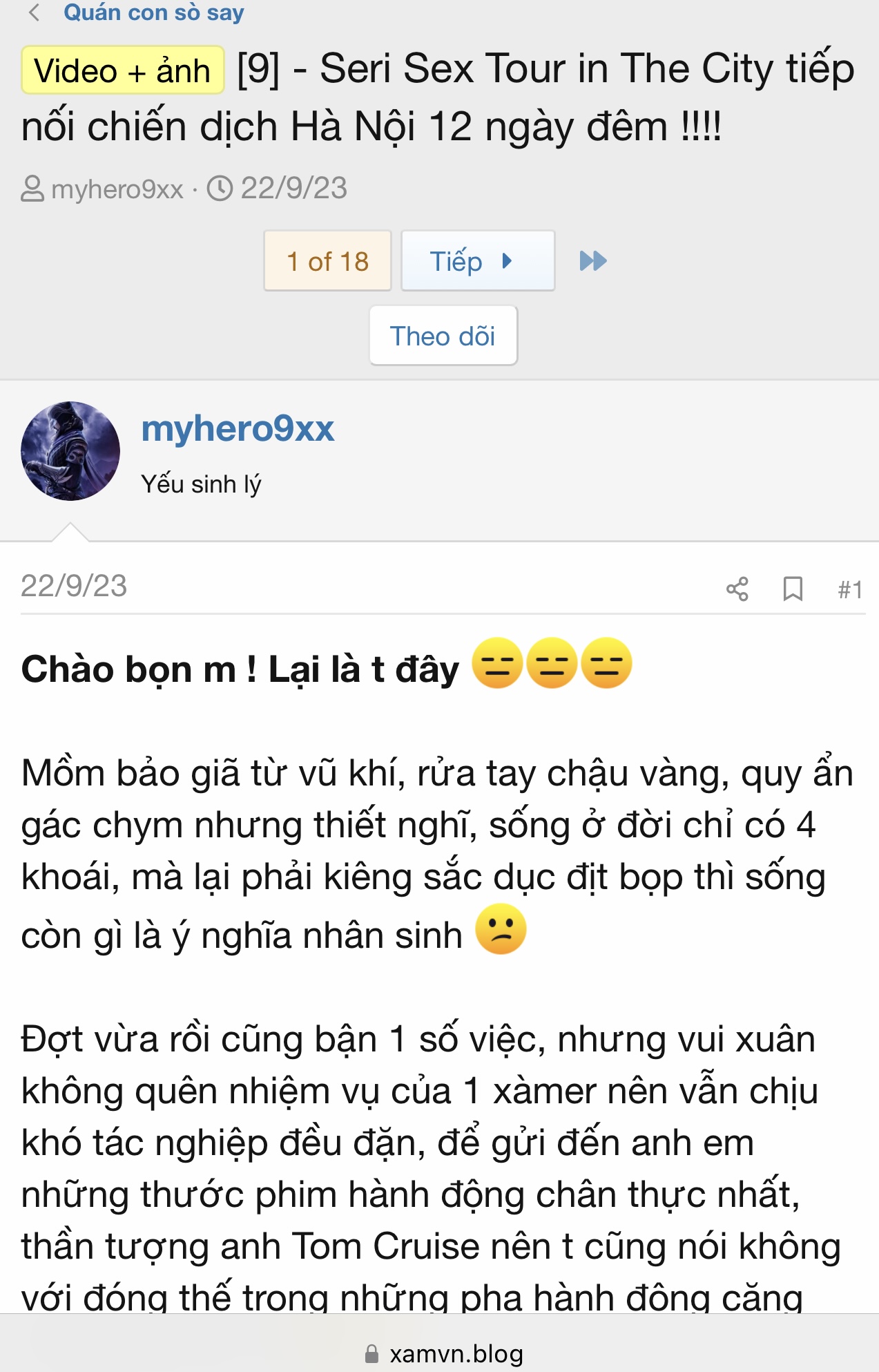Open the bold myhero9xx username above the post

point(238,428)
